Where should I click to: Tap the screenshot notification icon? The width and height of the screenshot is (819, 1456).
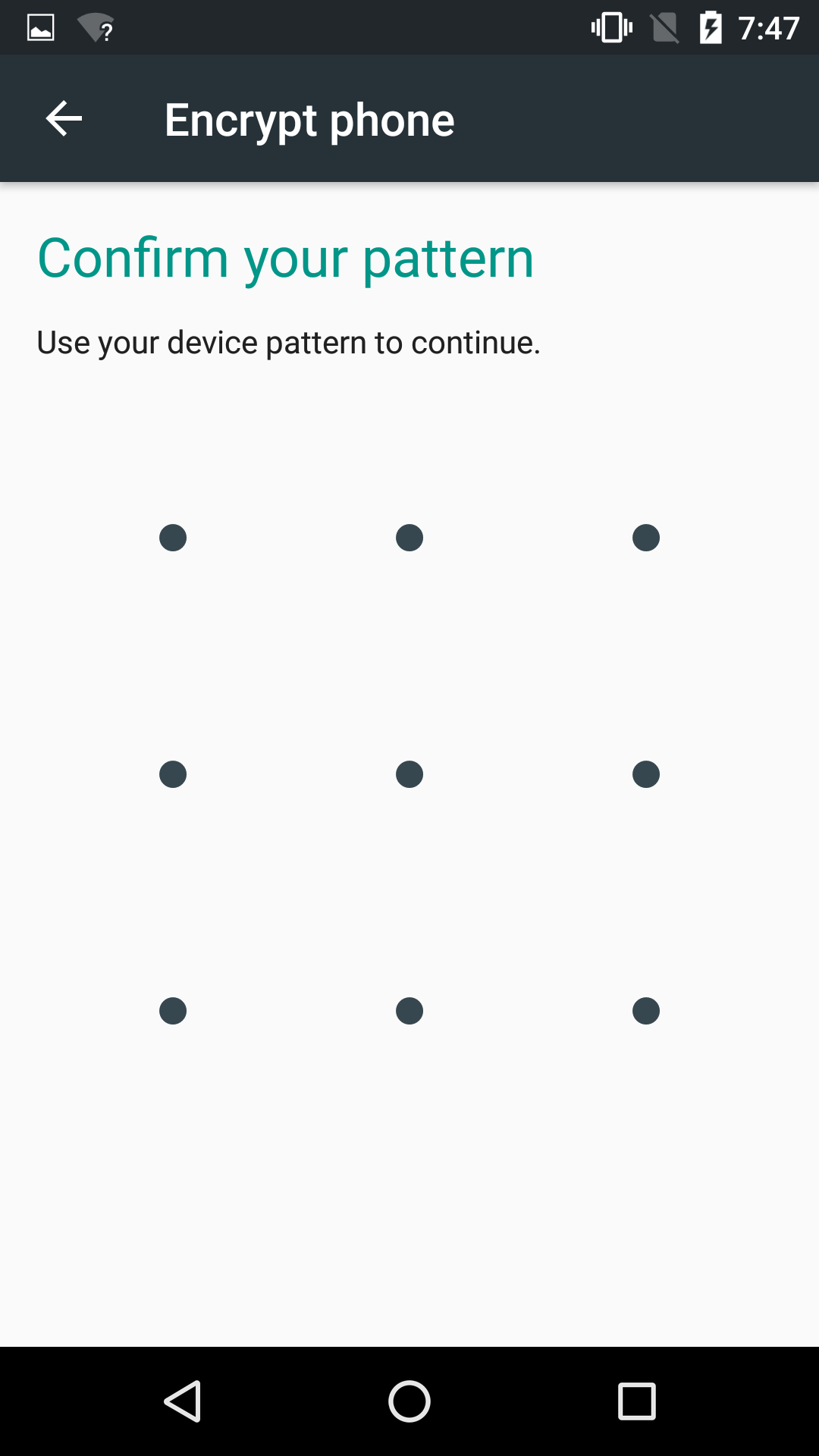click(39, 27)
